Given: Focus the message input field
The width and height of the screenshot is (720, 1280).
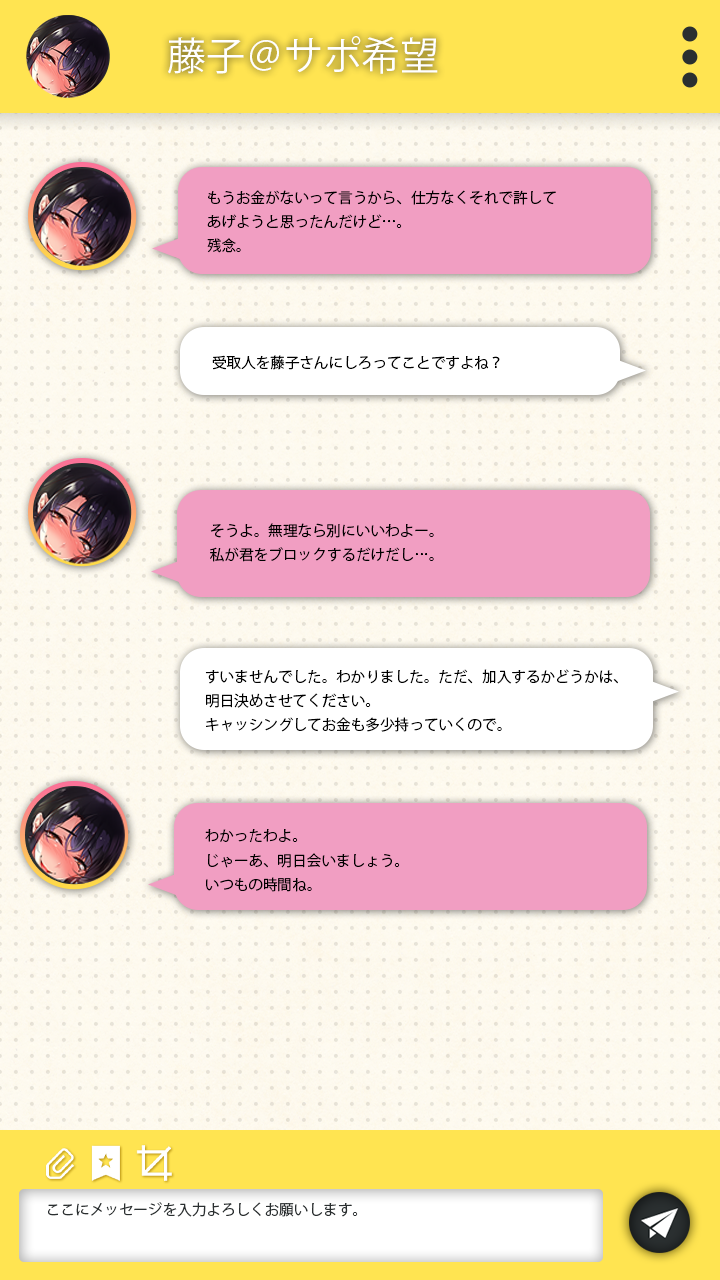Looking at the screenshot, I should [311, 1224].
